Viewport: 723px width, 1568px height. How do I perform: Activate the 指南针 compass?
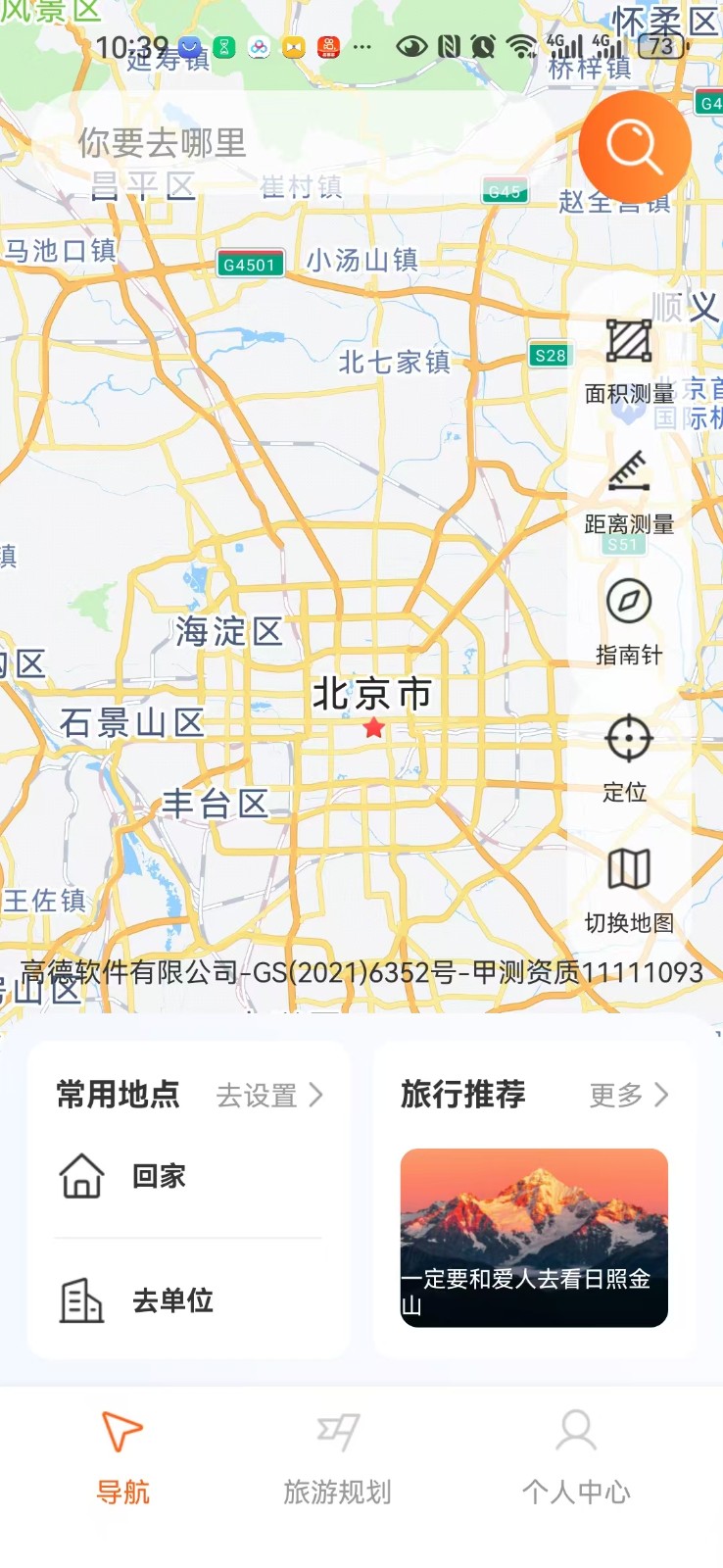click(629, 621)
